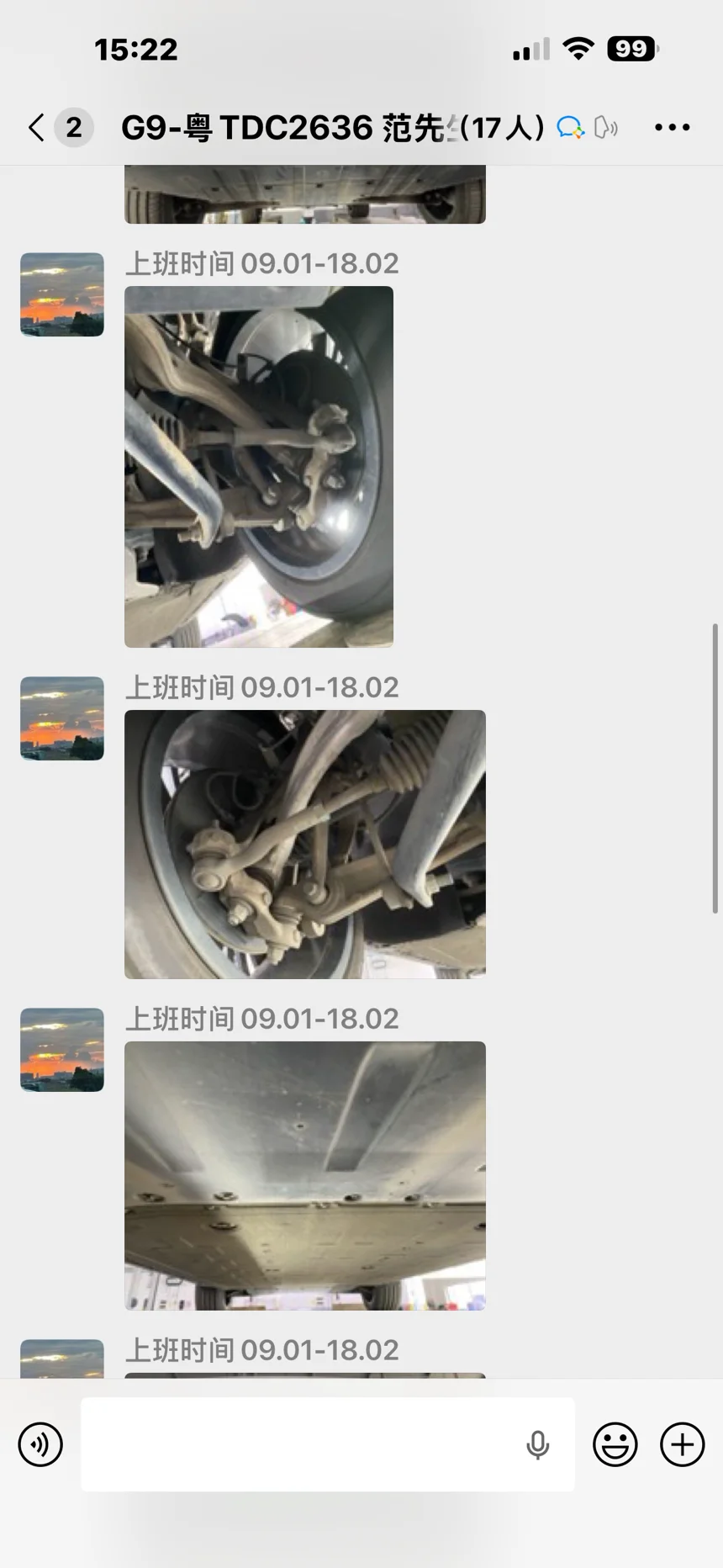Open the plus attachments menu

682,1444
